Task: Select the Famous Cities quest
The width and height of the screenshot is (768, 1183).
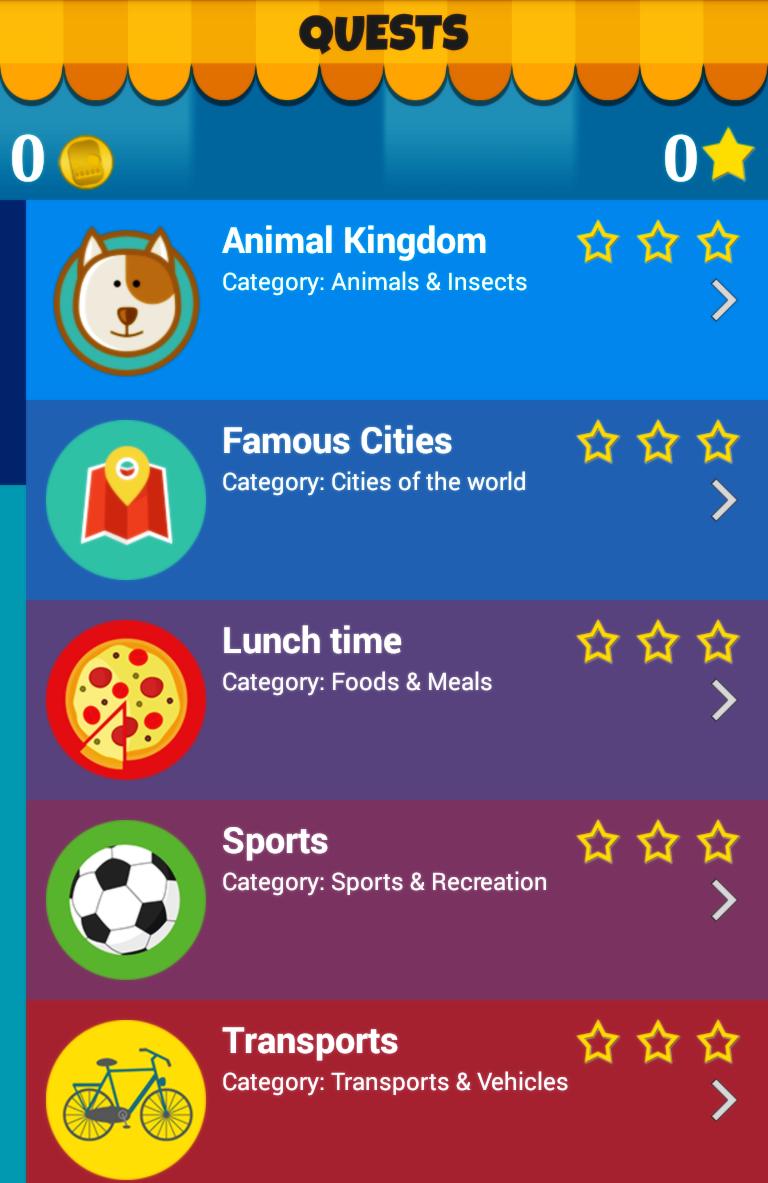Action: tap(396, 500)
